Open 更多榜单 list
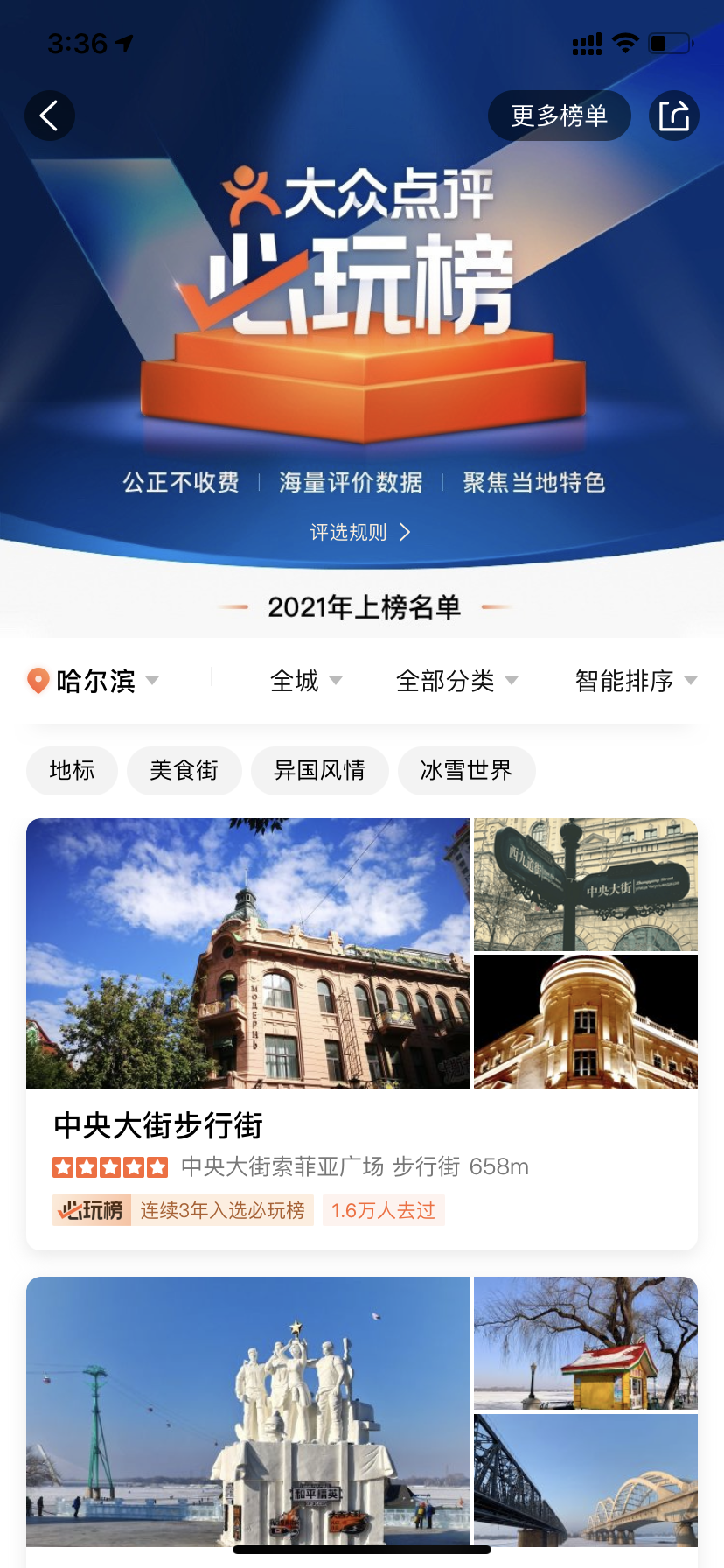The width and height of the screenshot is (724, 1568). click(x=559, y=115)
